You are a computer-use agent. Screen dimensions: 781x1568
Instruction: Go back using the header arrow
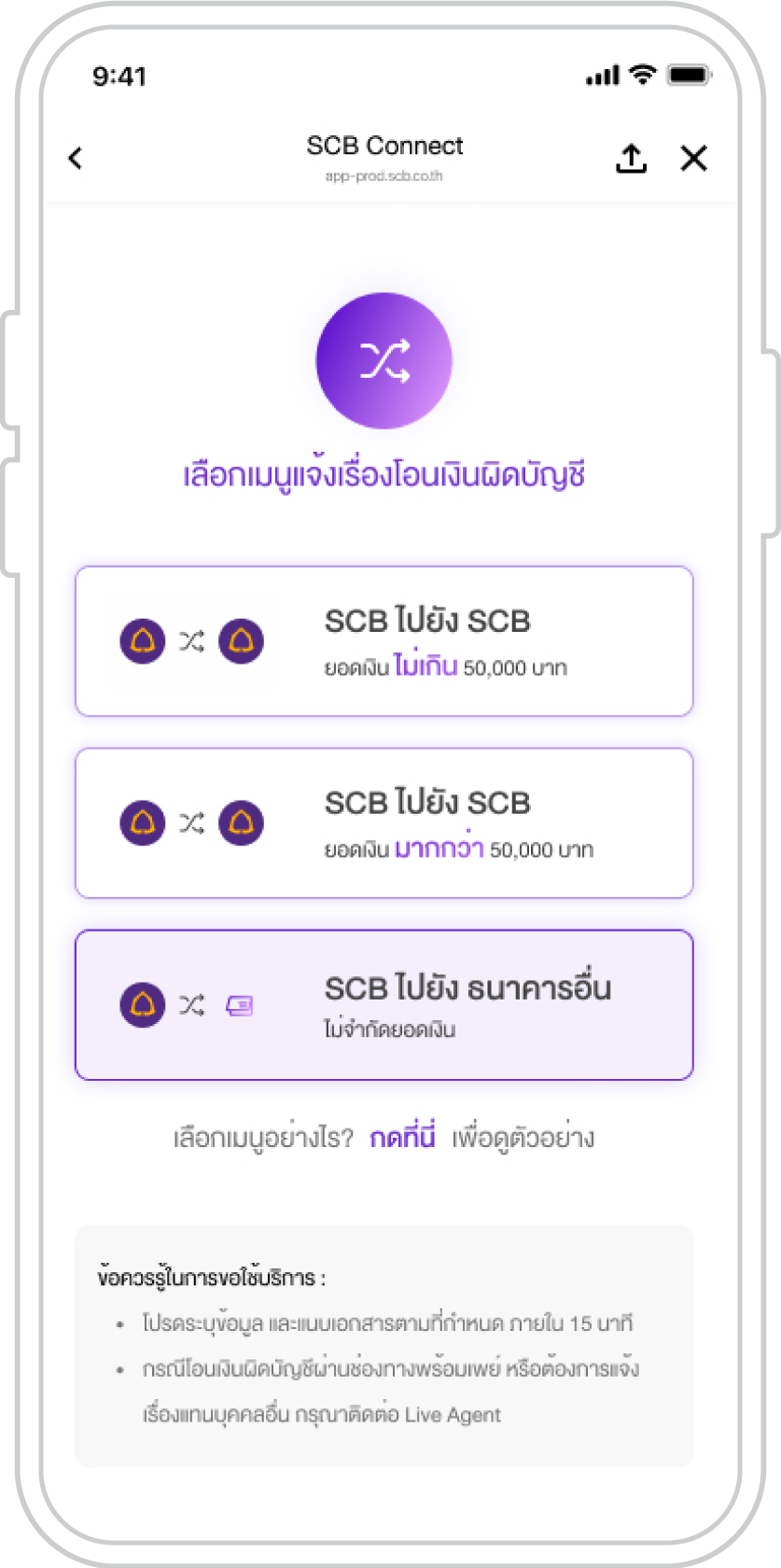pyautogui.click(x=76, y=158)
